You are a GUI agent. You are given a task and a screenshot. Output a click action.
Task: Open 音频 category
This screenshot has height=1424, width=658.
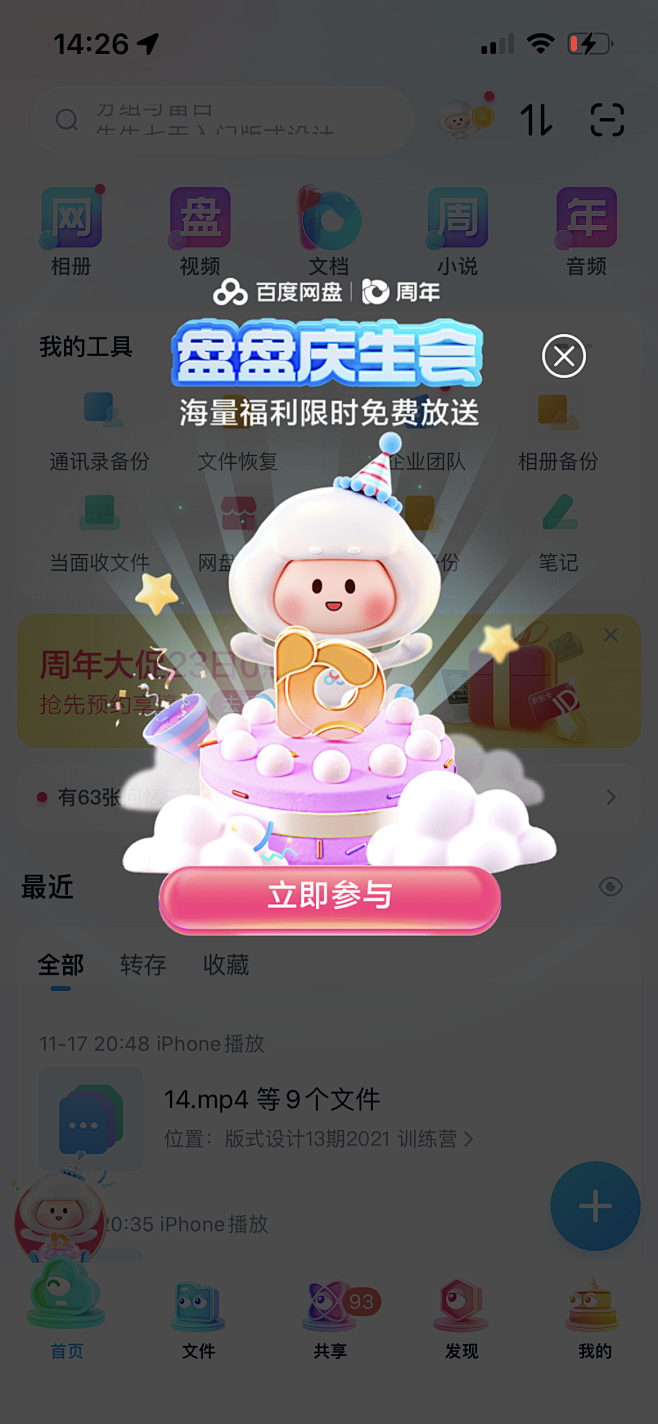587,232
